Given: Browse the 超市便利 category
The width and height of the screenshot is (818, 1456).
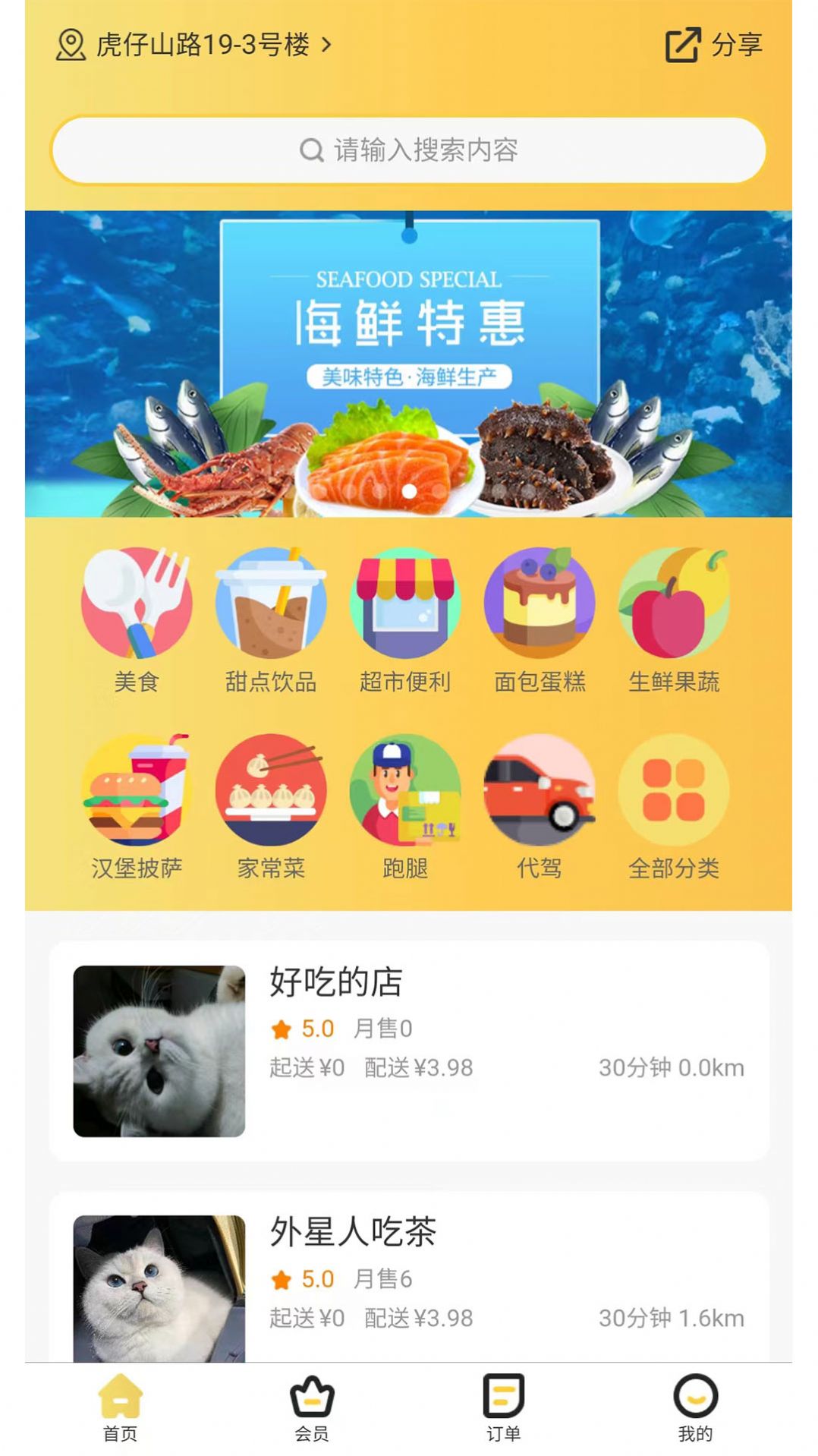Looking at the screenshot, I should coord(405,619).
